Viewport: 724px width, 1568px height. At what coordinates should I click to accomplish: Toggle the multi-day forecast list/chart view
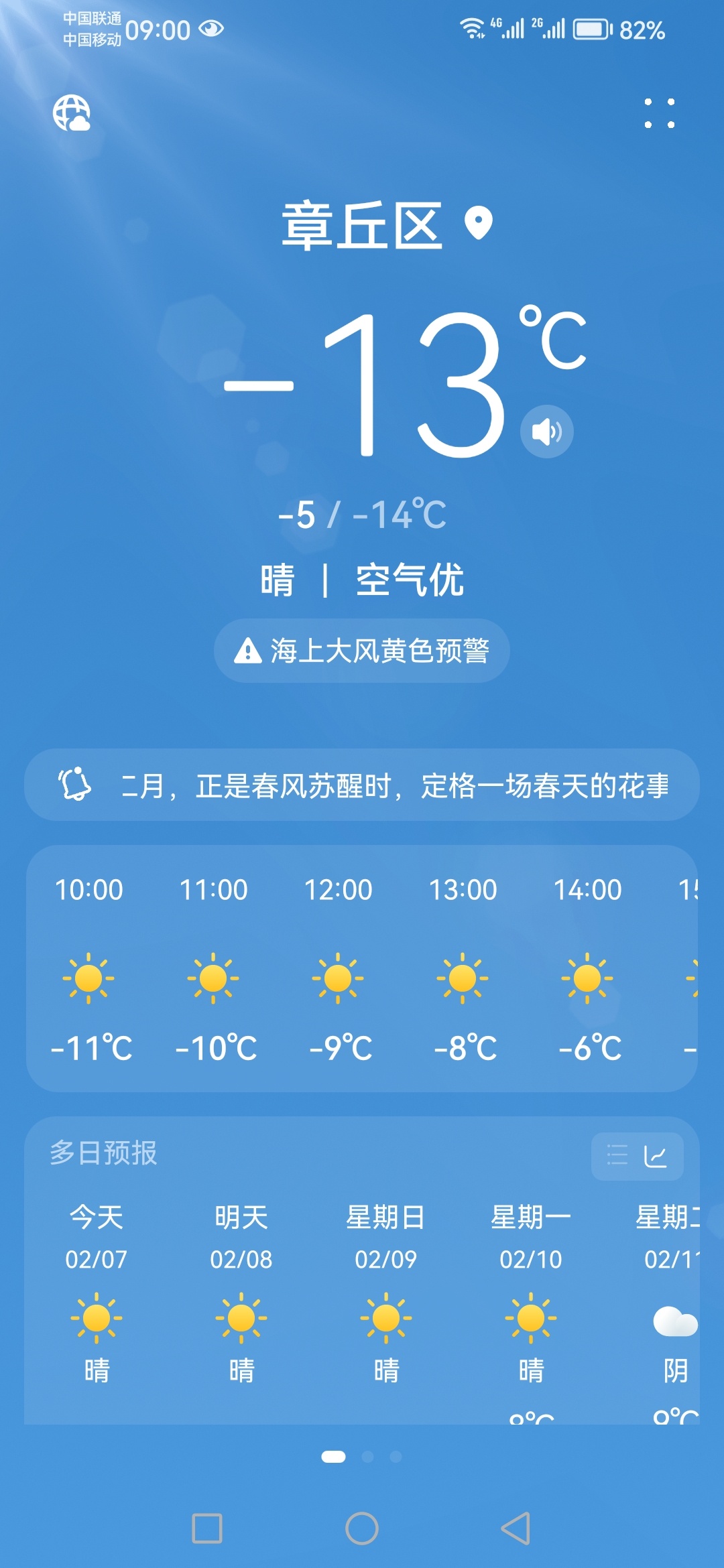pos(637,1156)
